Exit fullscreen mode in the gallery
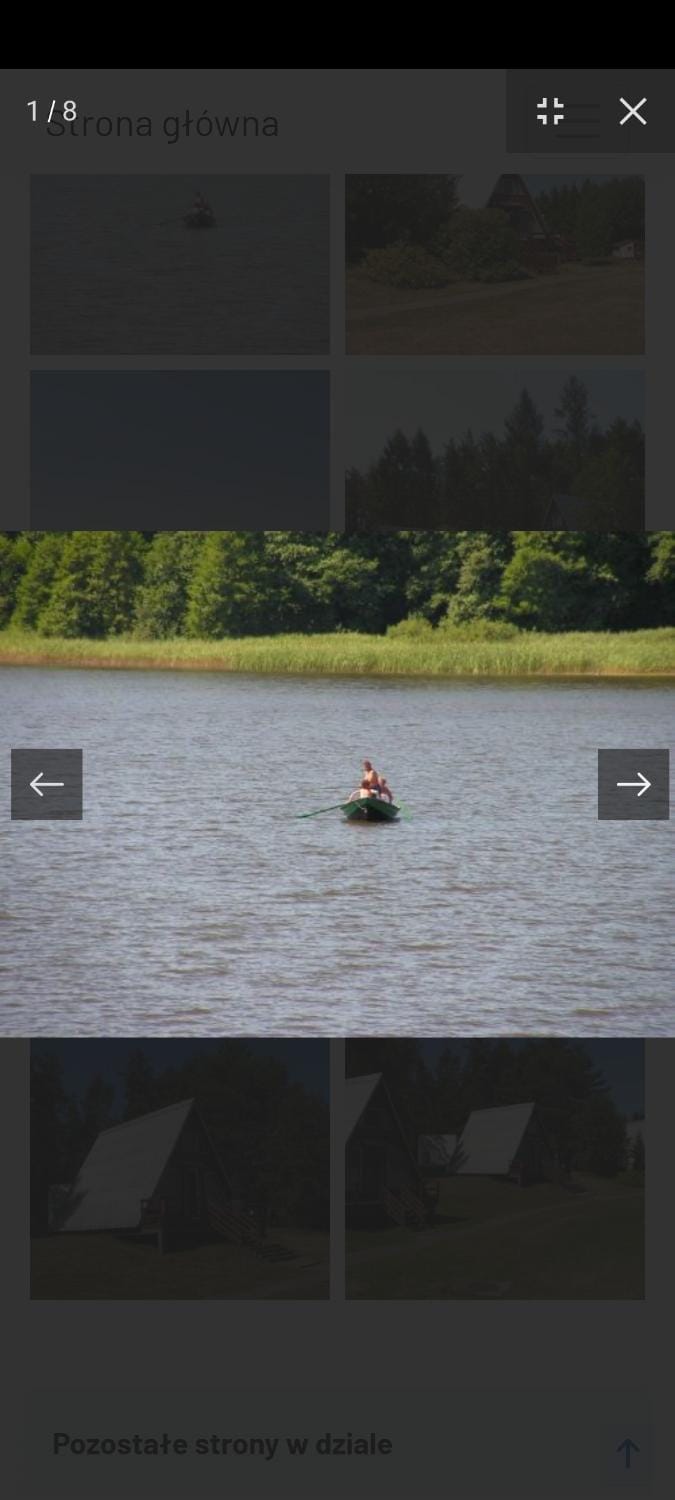 pos(550,111)
